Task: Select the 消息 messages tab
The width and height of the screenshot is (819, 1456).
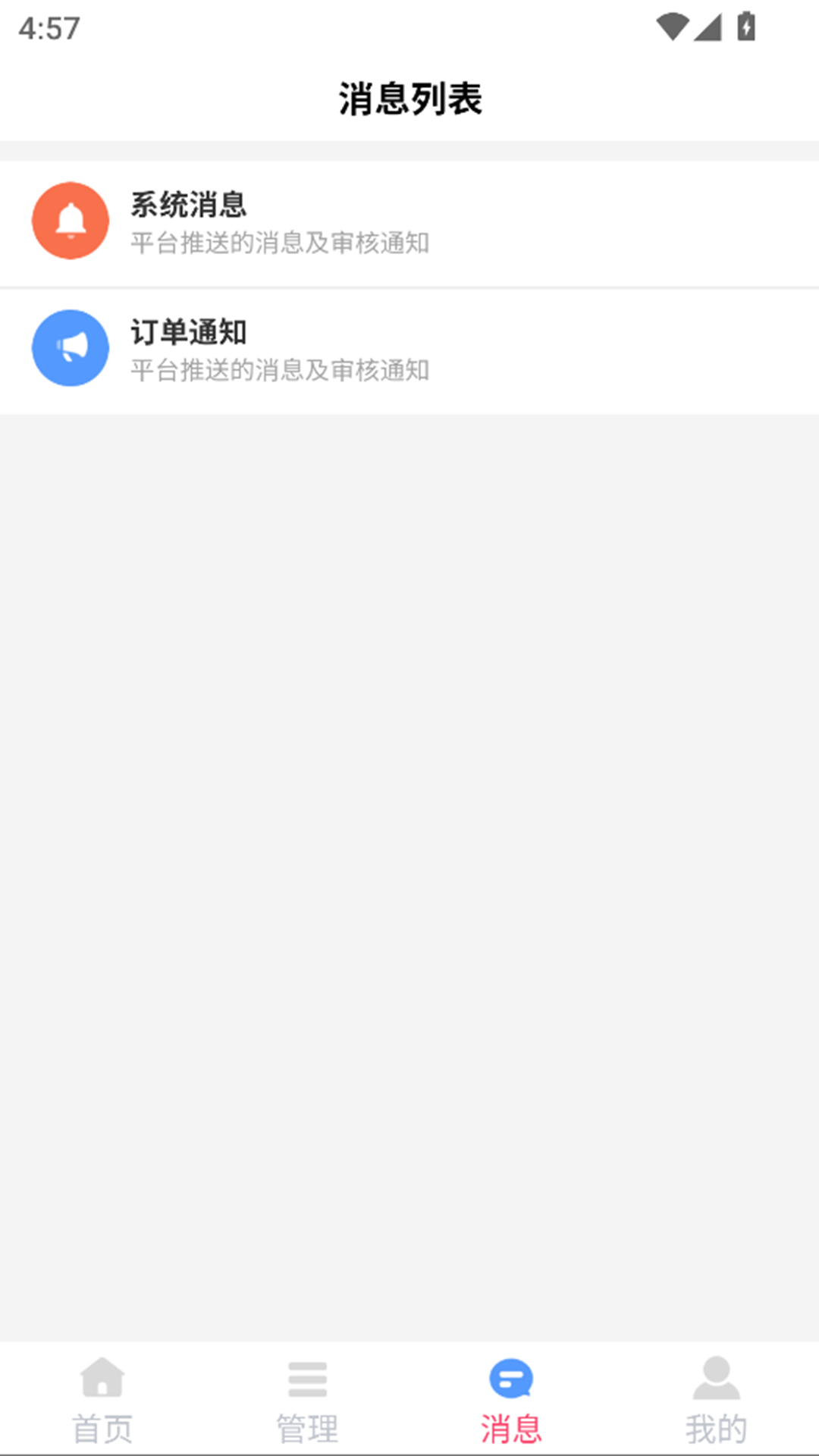Action: tap(511, 1400)
